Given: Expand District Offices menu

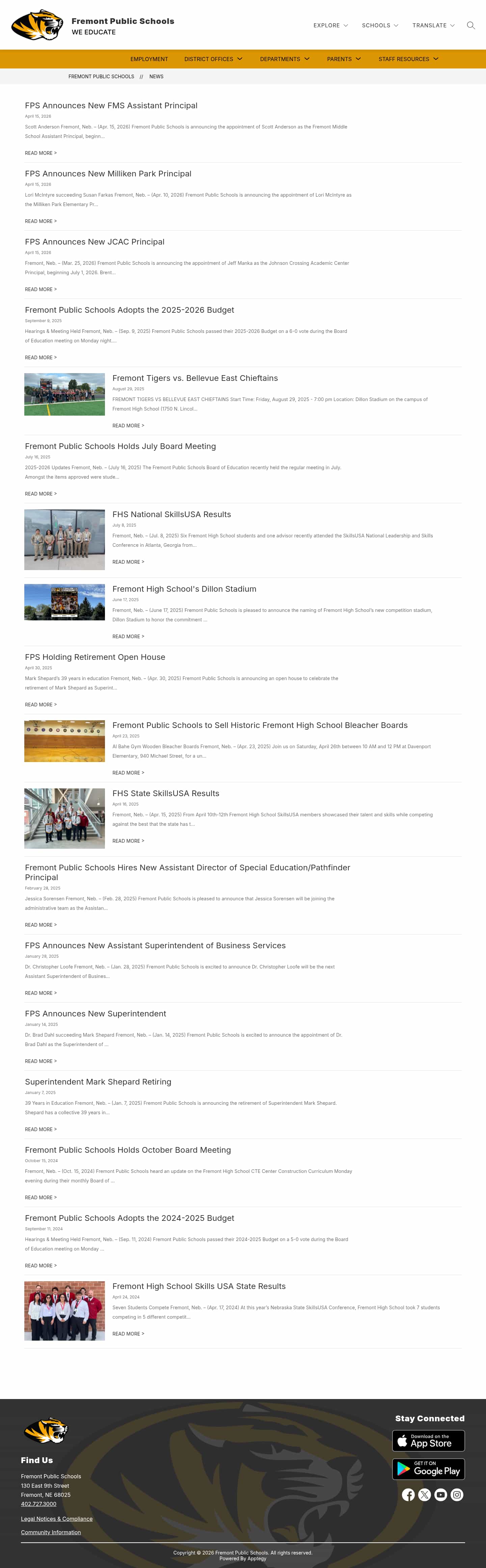Looking at the screenshot, I should [x=213, y=59].
